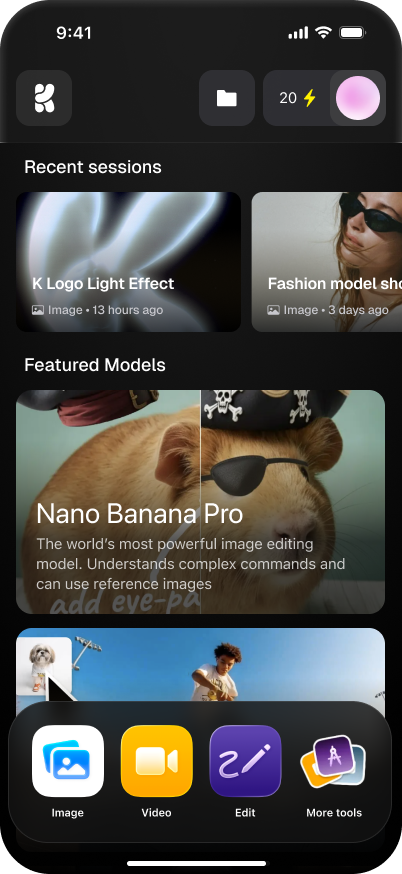Tap the K logo button
Image resolution: width=402 pixels, height=874 pixels.
(x=44, y=98)
